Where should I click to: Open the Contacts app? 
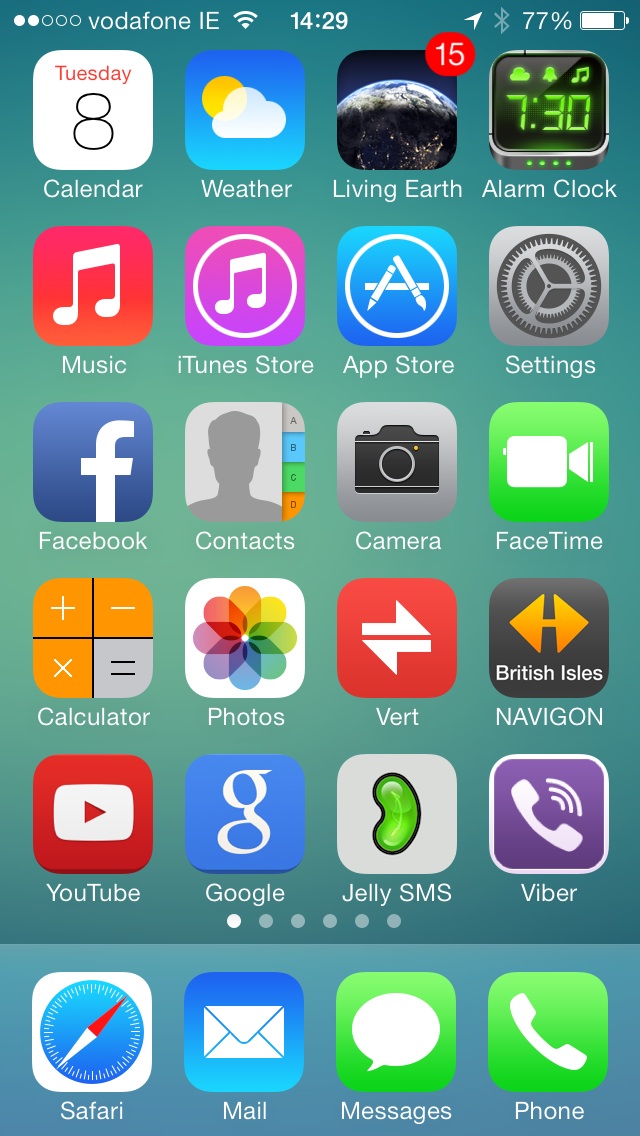point(245,462)
